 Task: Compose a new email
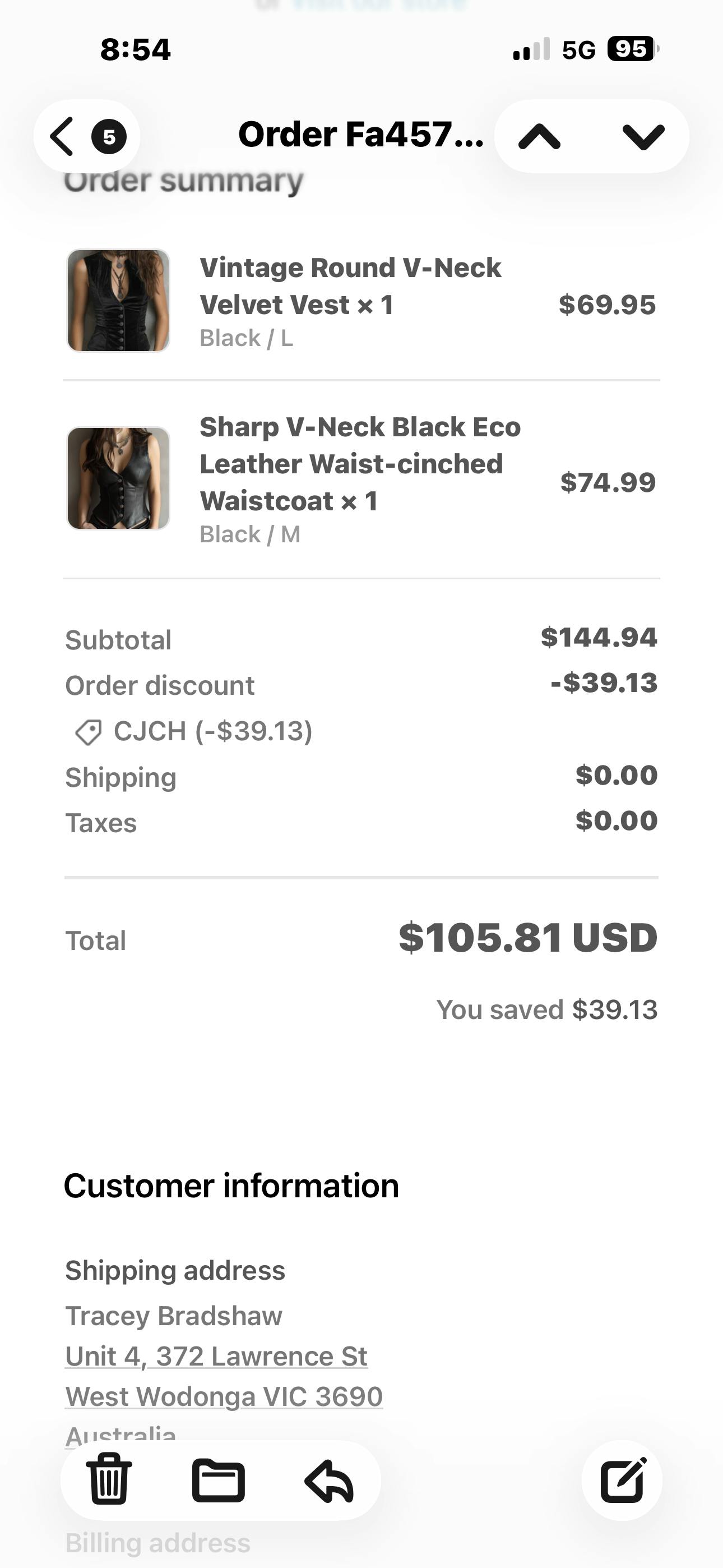tap(622, 1481)
